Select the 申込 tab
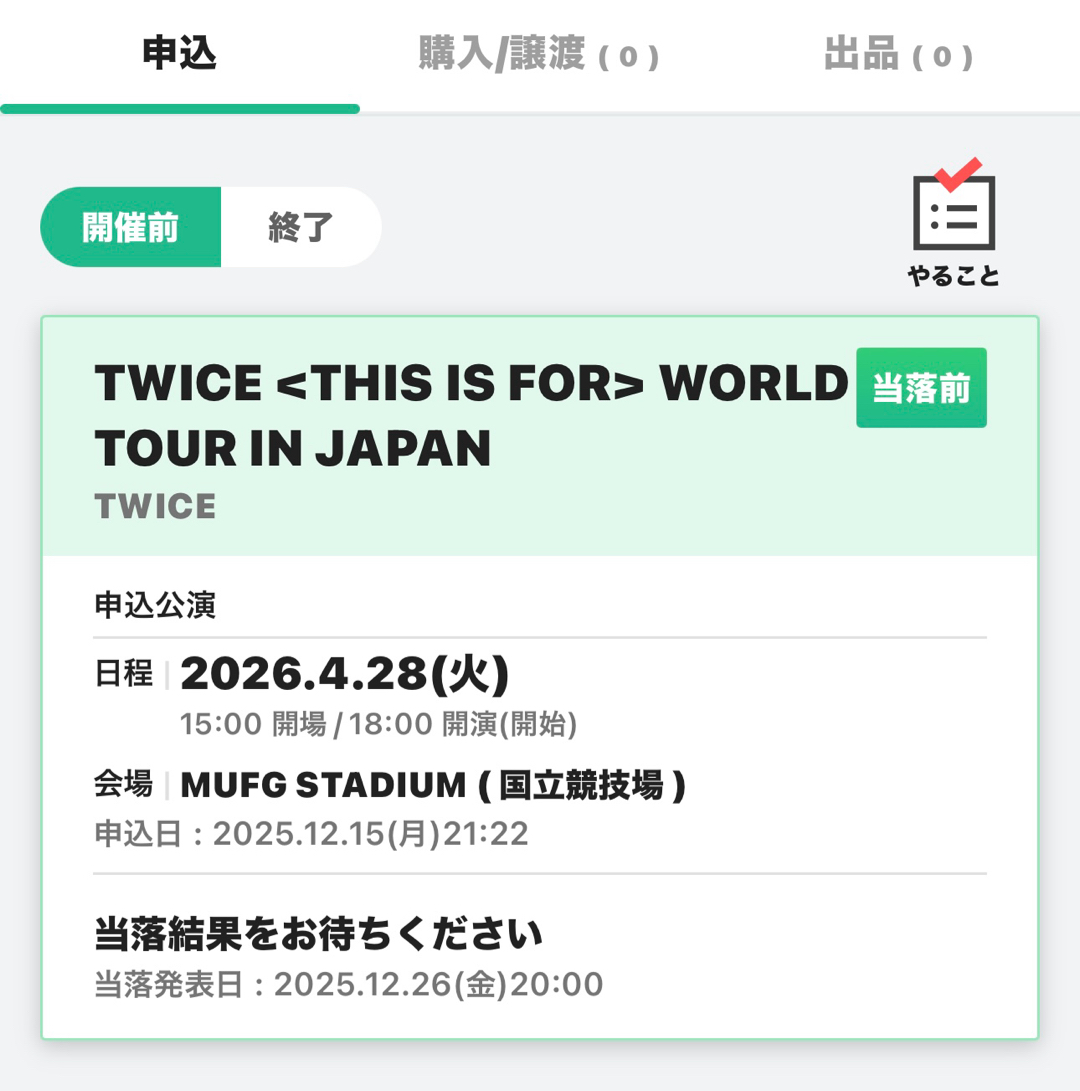Image resolution: width=1080 pixels, height=1091 pixels. point(179,54)
